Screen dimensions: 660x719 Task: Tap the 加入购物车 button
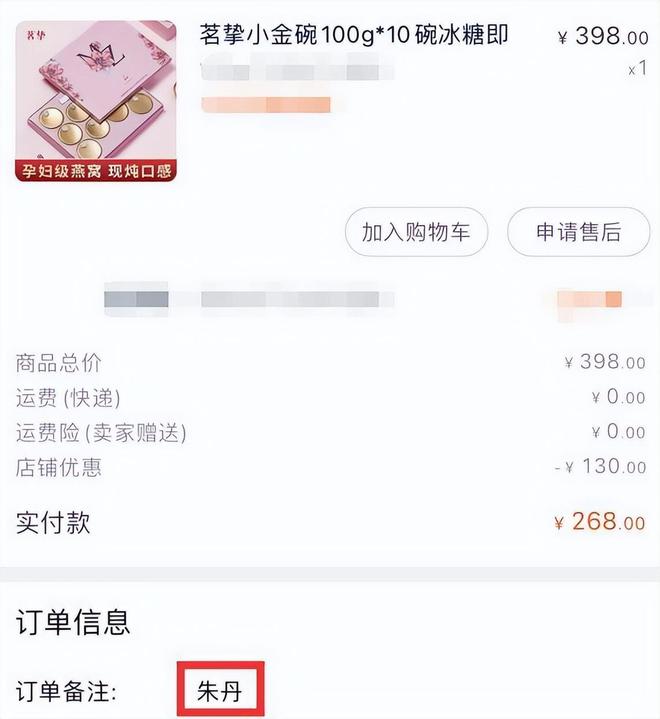click(x=416, y=233)
